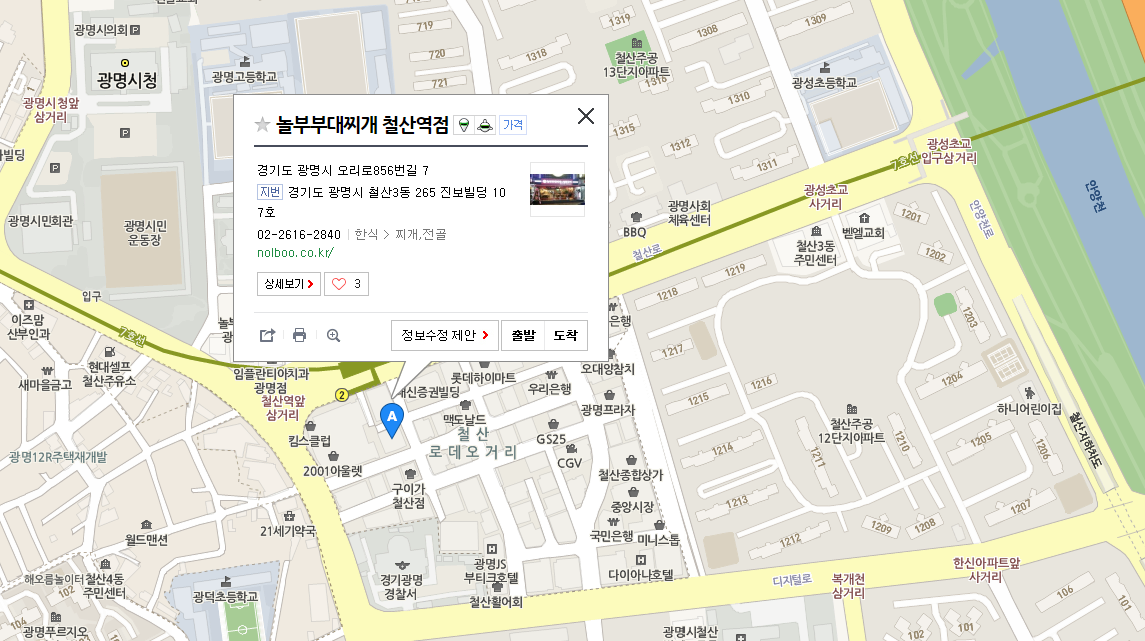Screen dimensions: 1145x641
Task: Visit the nolboo.co.kr website link
Action: [294, 252]
